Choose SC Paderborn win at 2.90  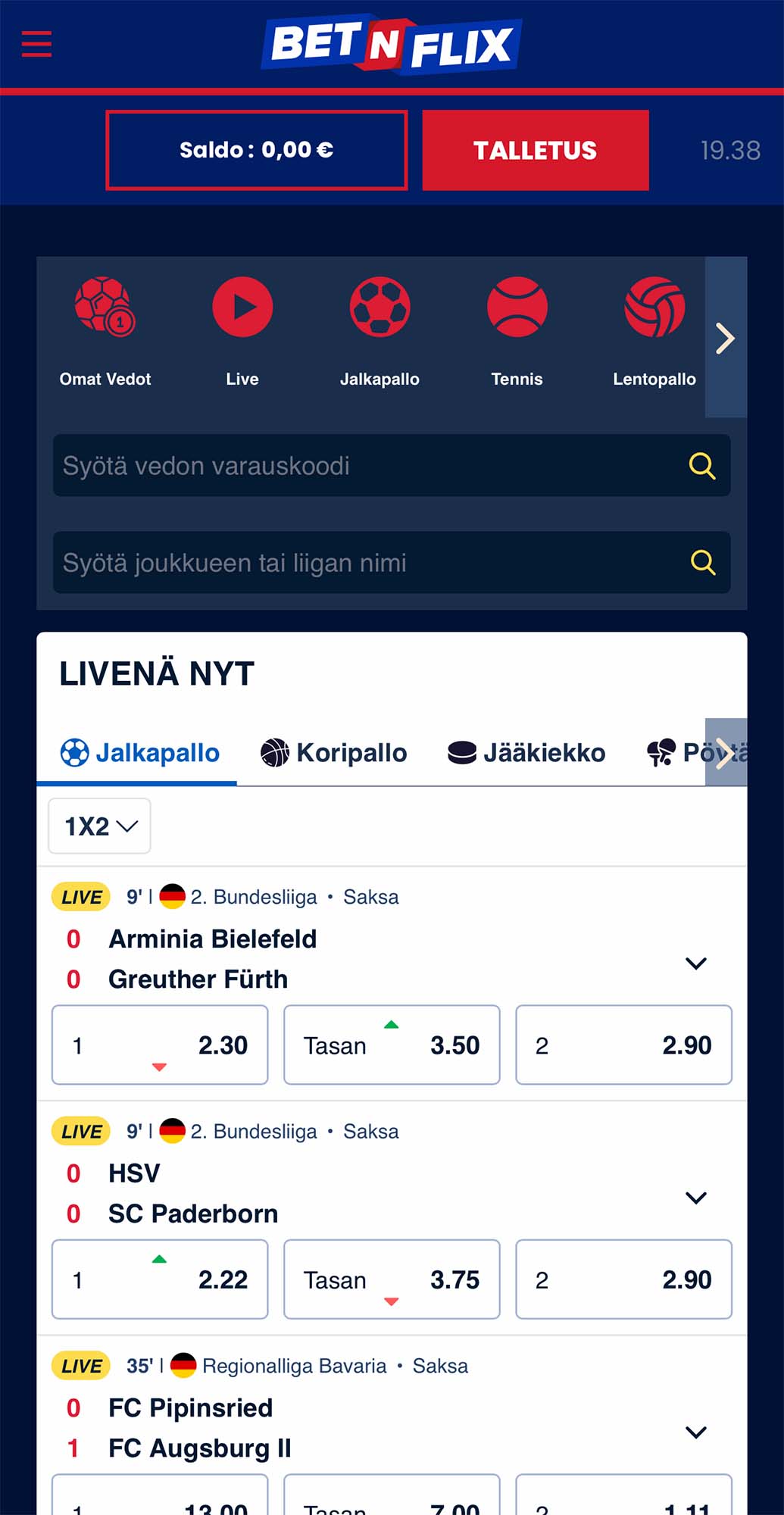point(623,1279)
